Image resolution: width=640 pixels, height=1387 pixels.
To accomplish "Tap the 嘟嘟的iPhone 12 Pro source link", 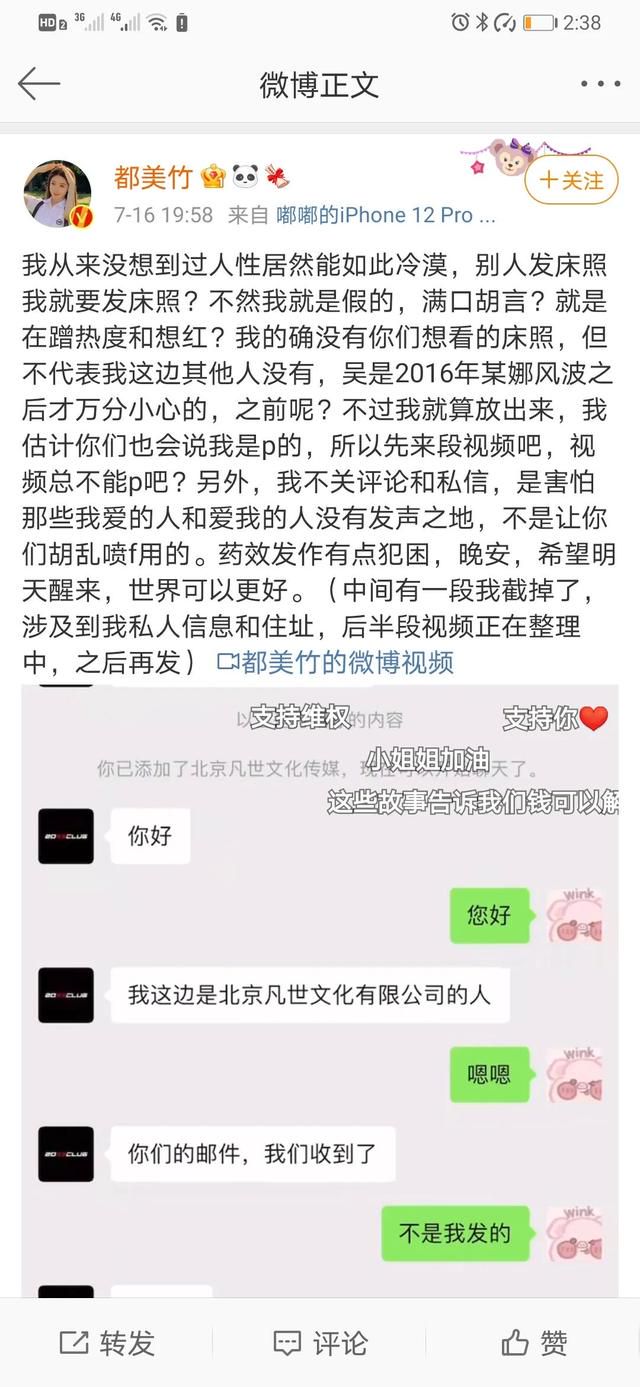I will click(x=386, y=215).
